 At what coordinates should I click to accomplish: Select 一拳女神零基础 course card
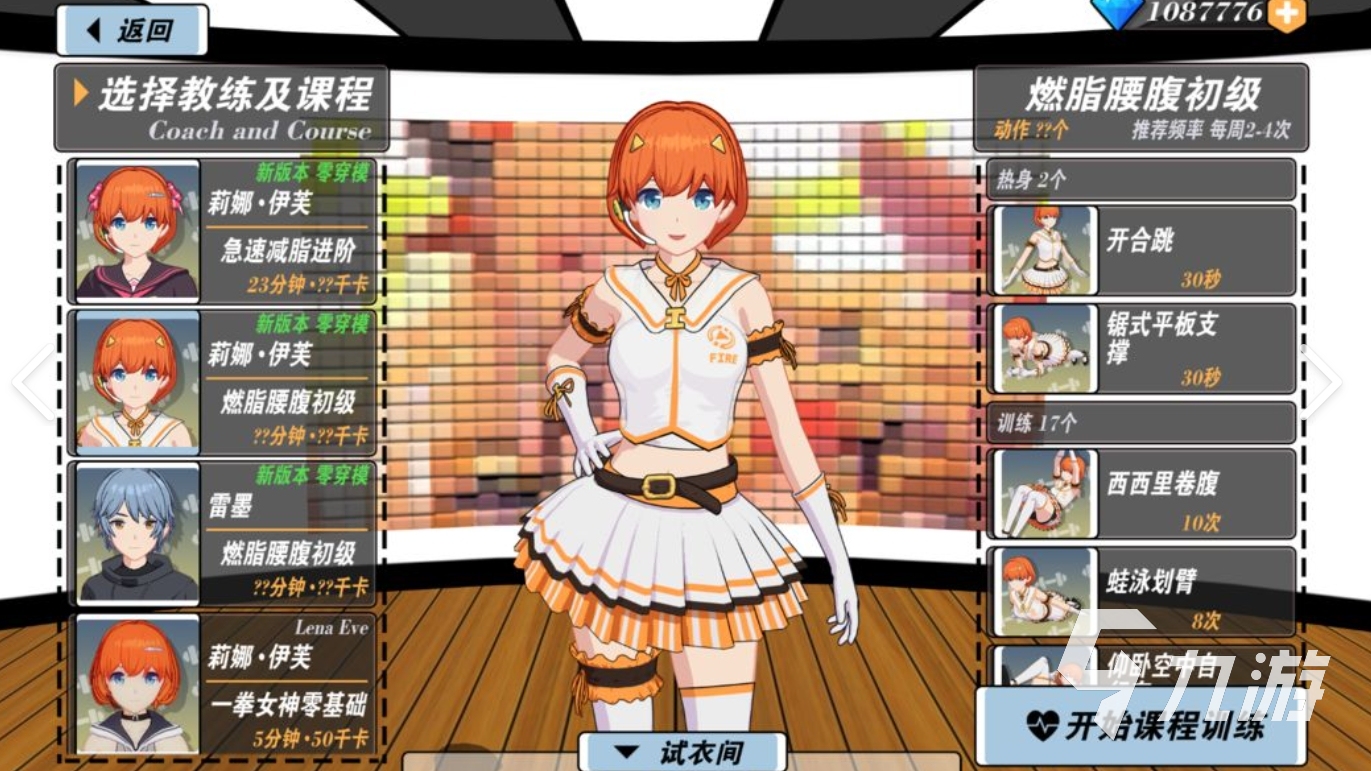[223, 685]
